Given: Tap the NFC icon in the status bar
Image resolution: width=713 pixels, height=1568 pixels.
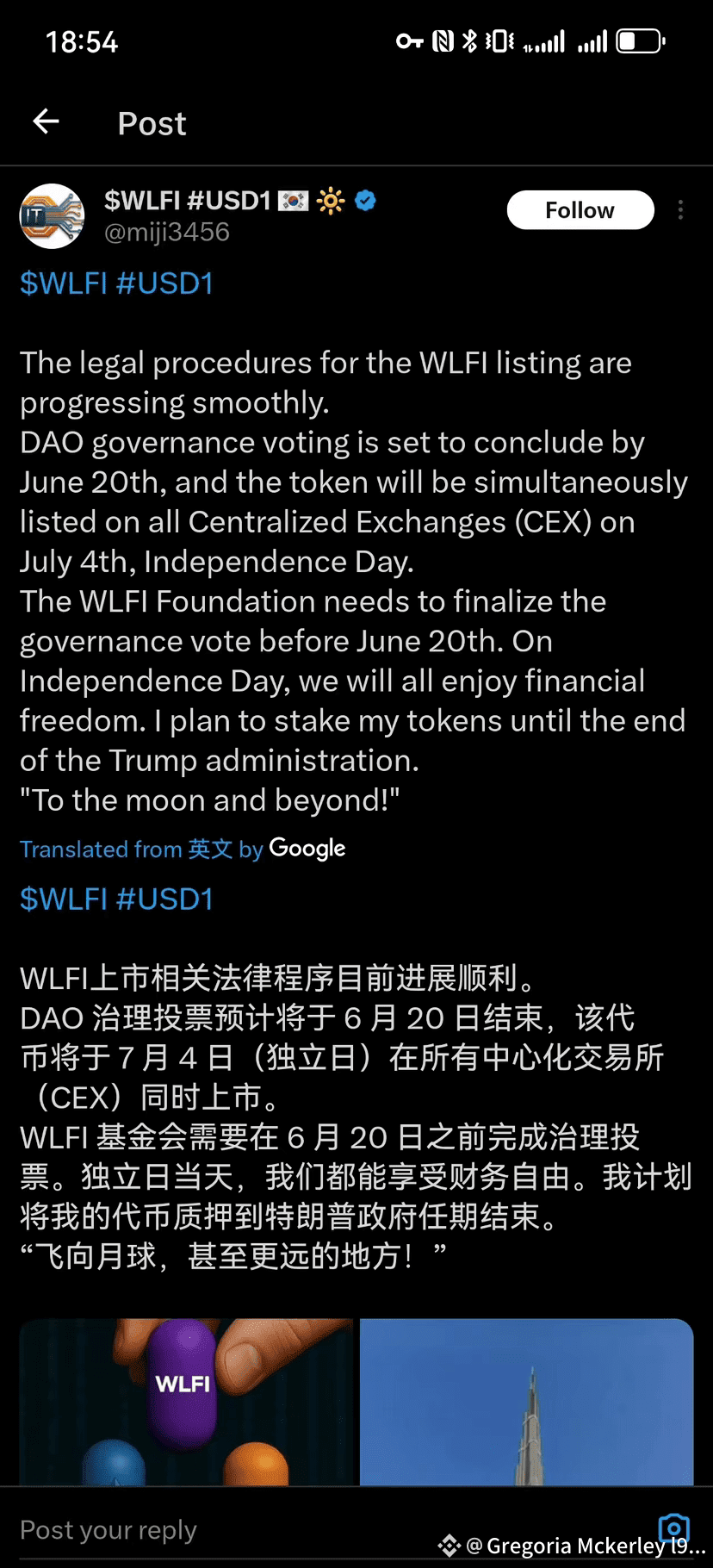Looking at the screenshot, I should [441, 39].
